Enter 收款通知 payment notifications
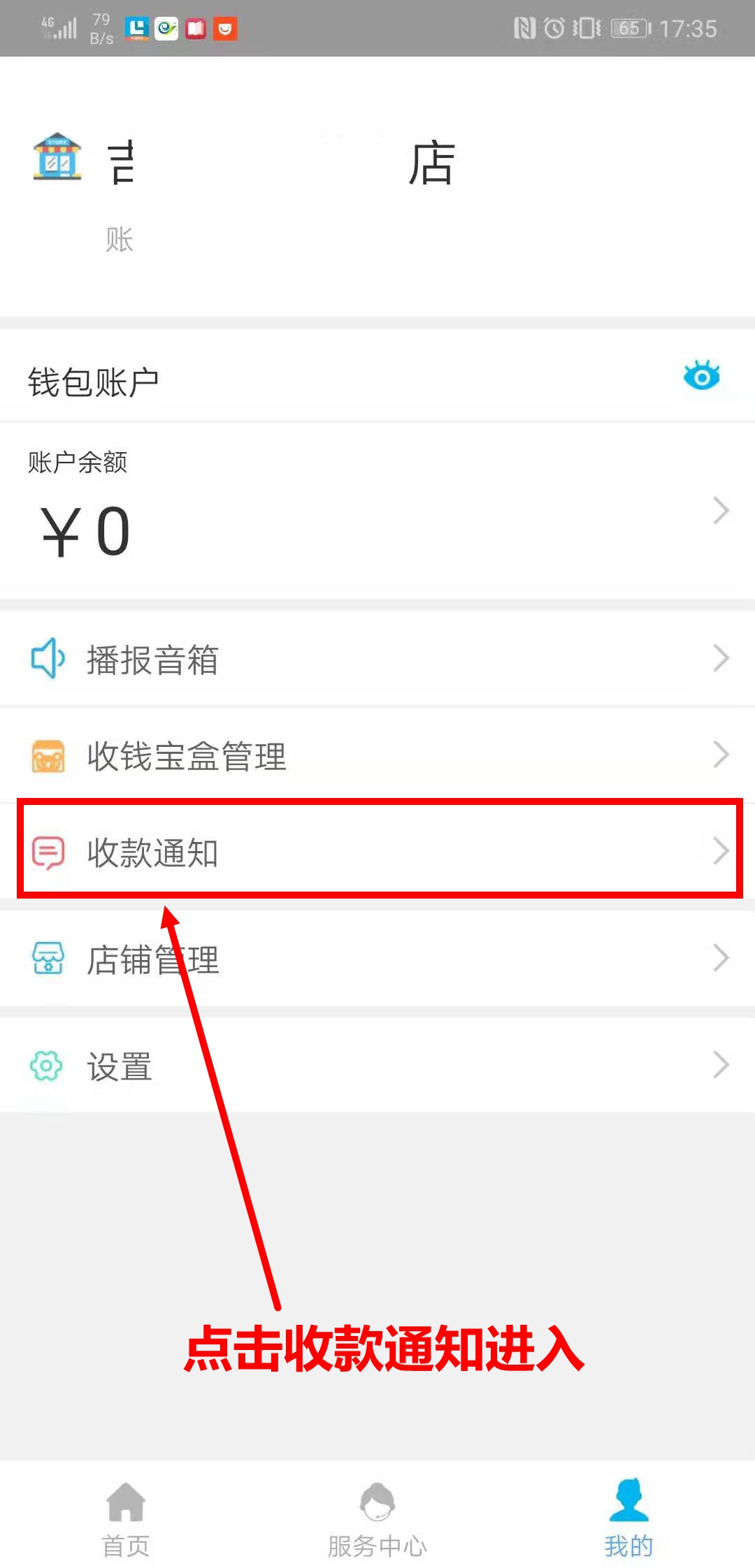Viewport: 755px width, 1568px height. pos(377,851)
